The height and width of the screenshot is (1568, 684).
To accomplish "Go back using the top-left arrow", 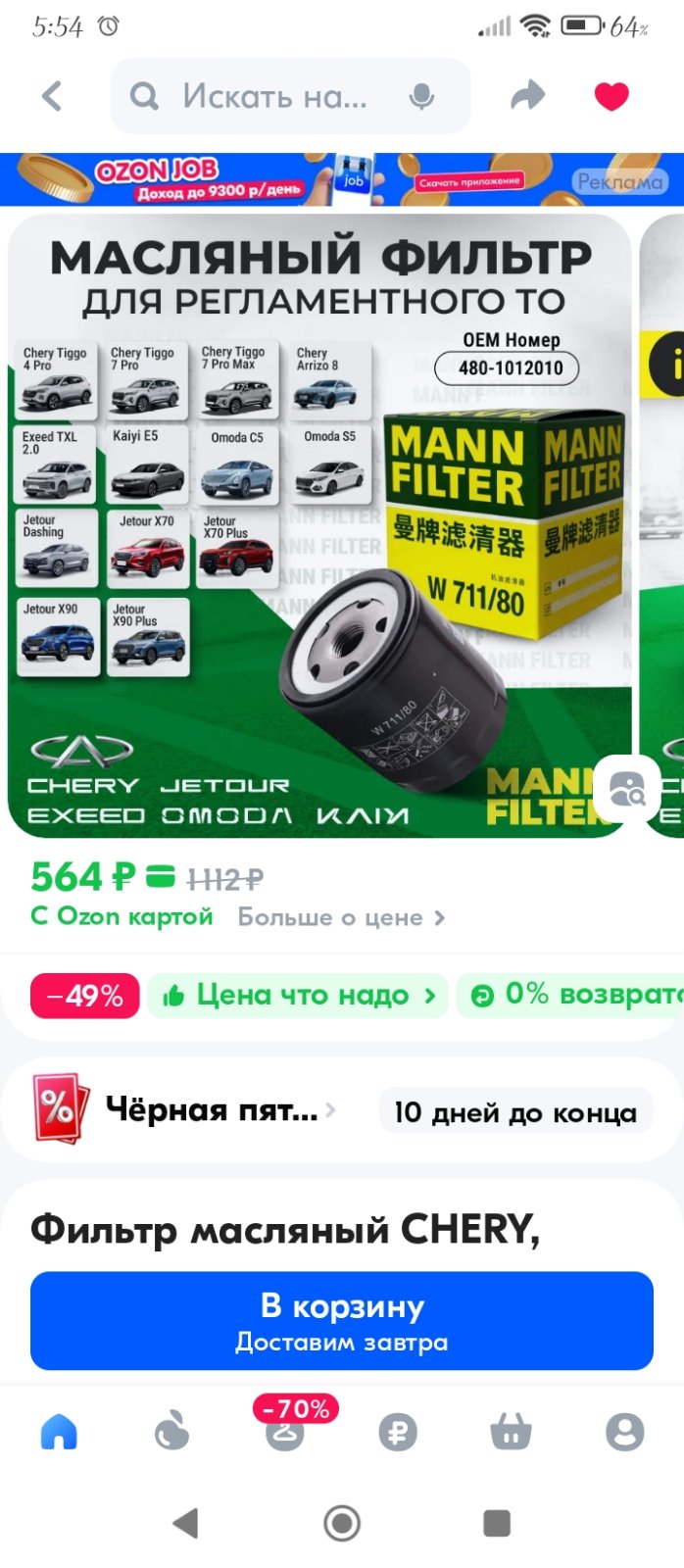I will pyautogui.click(x=52, y=96).
